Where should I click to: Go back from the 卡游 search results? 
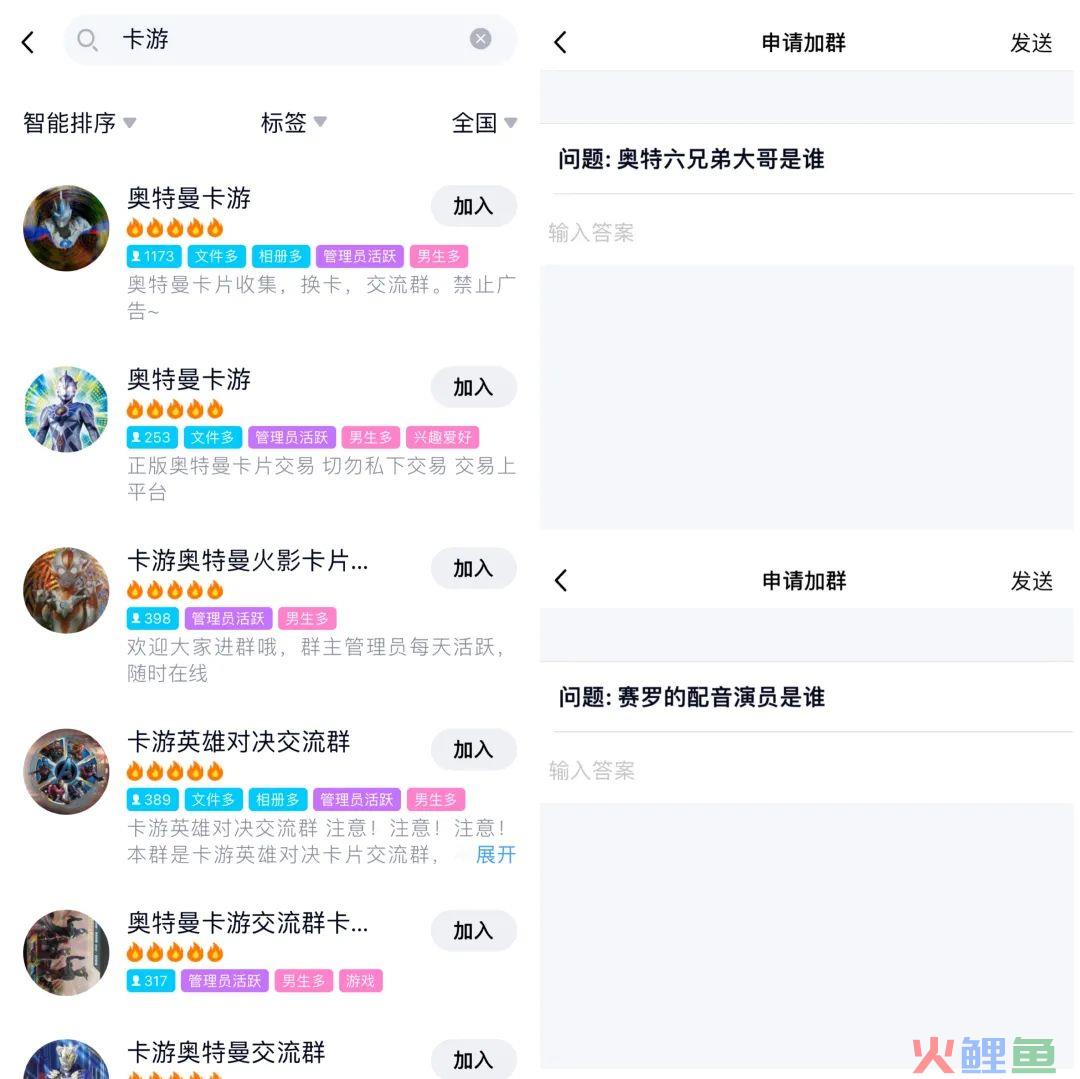28,41
